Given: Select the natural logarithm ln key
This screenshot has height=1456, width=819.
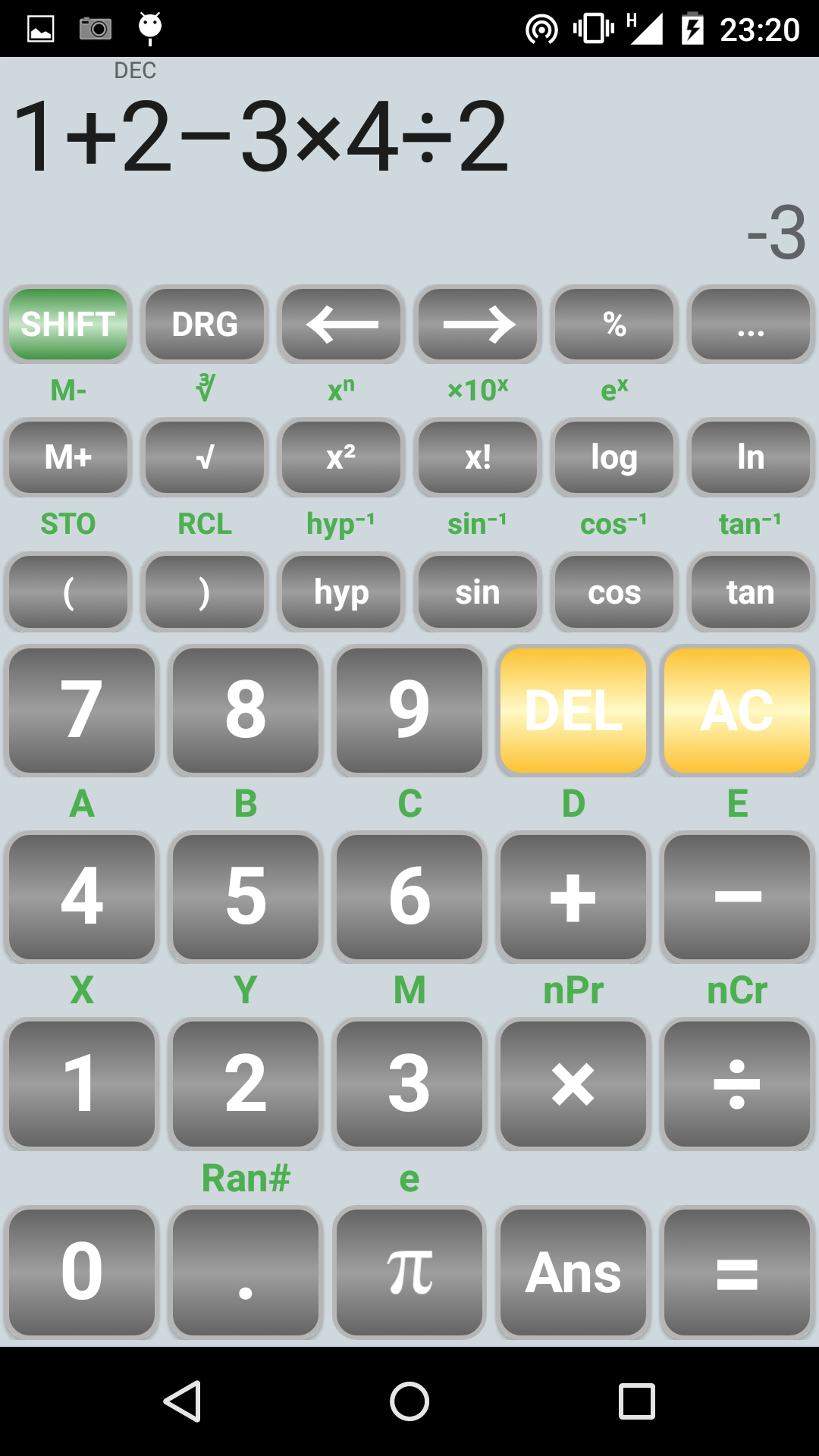Looking at the screenshot, I should click(750, 458).
